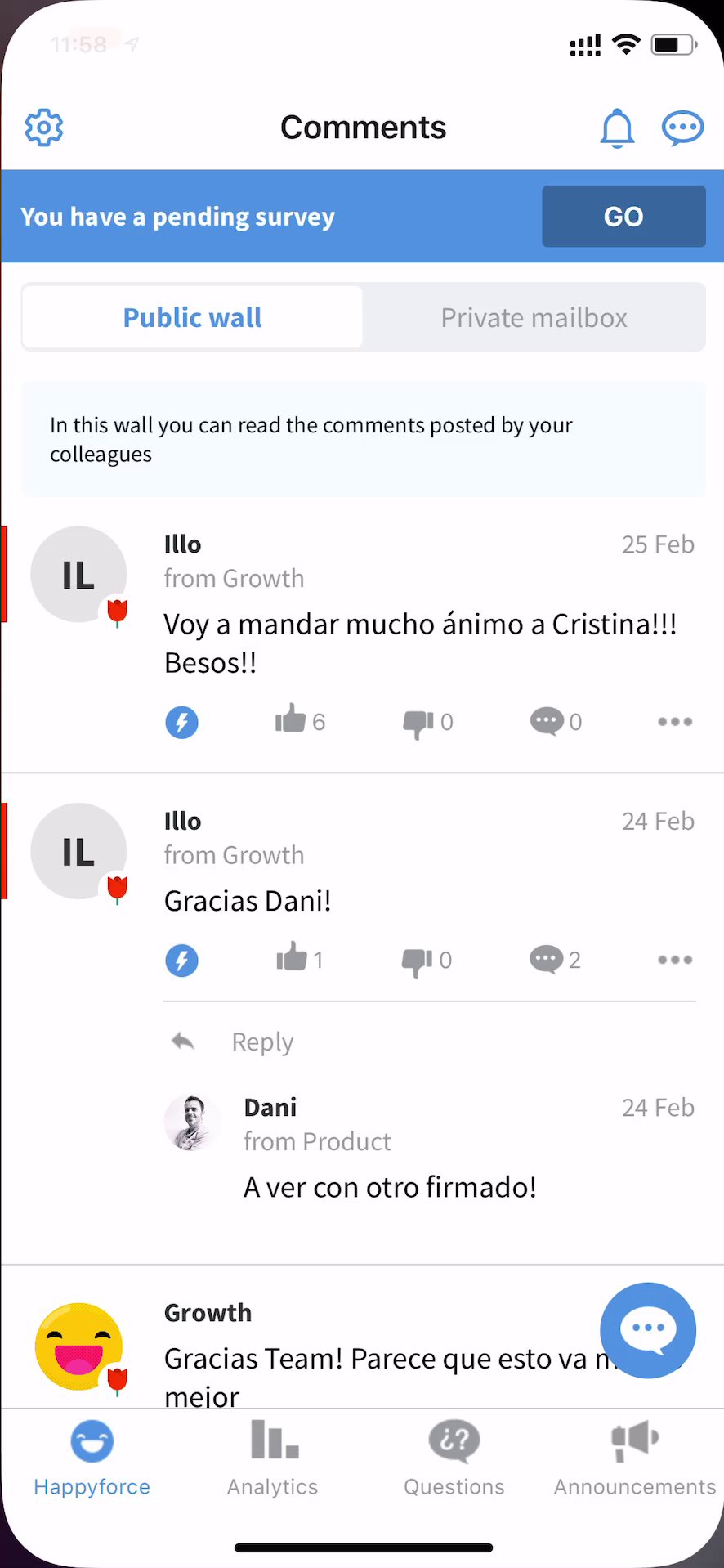Compose a new comment with floating button
The image size is (724, 1568).
coord(648,1330)
